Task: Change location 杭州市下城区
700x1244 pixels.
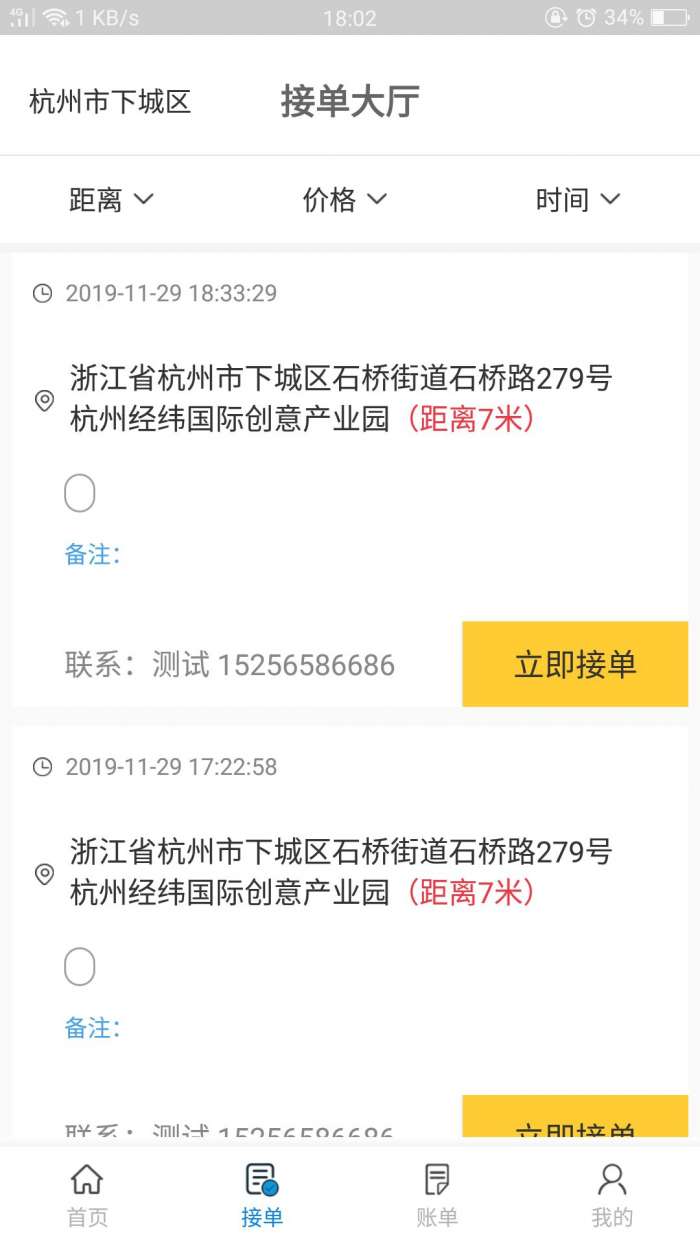Action: [110, 102]
